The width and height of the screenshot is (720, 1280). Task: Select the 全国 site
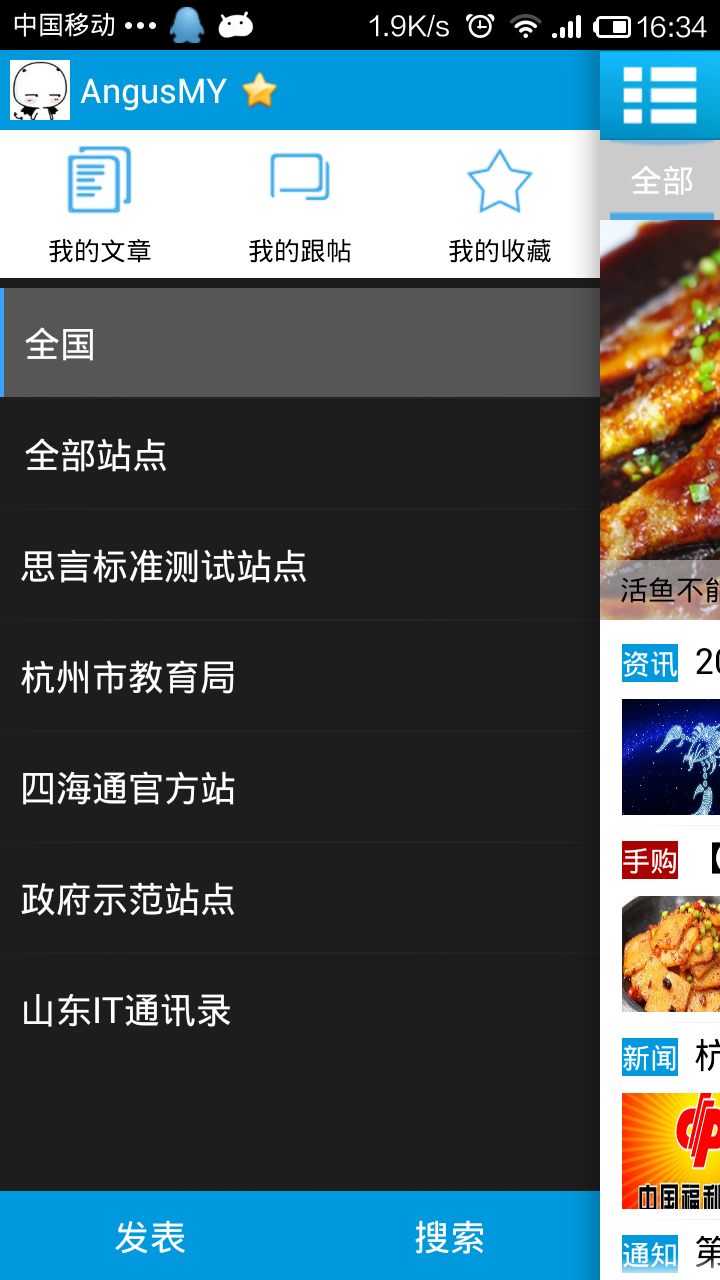[x=300, y=344]
